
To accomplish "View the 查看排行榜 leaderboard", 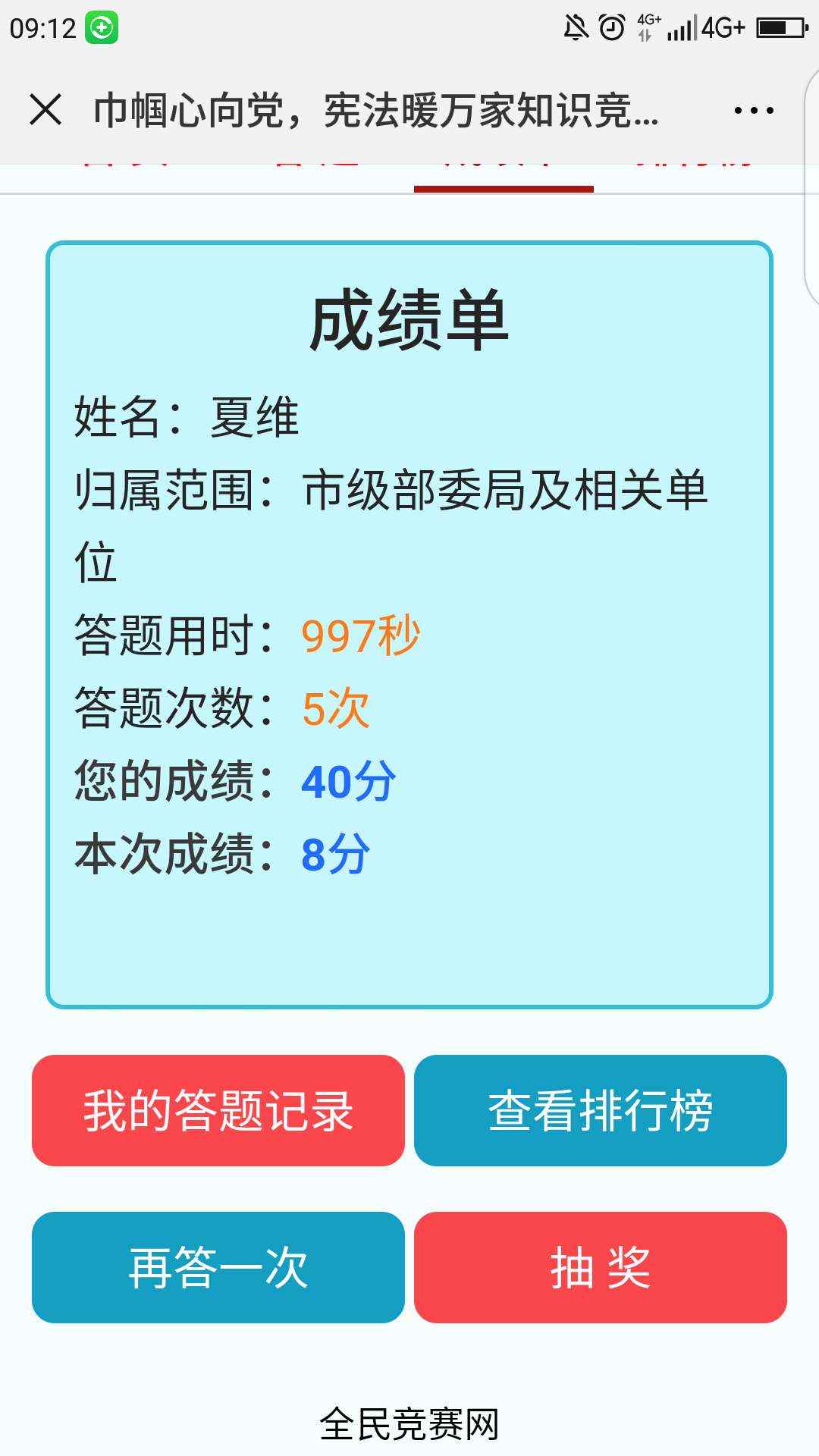I will click(x=601, y=1110).
